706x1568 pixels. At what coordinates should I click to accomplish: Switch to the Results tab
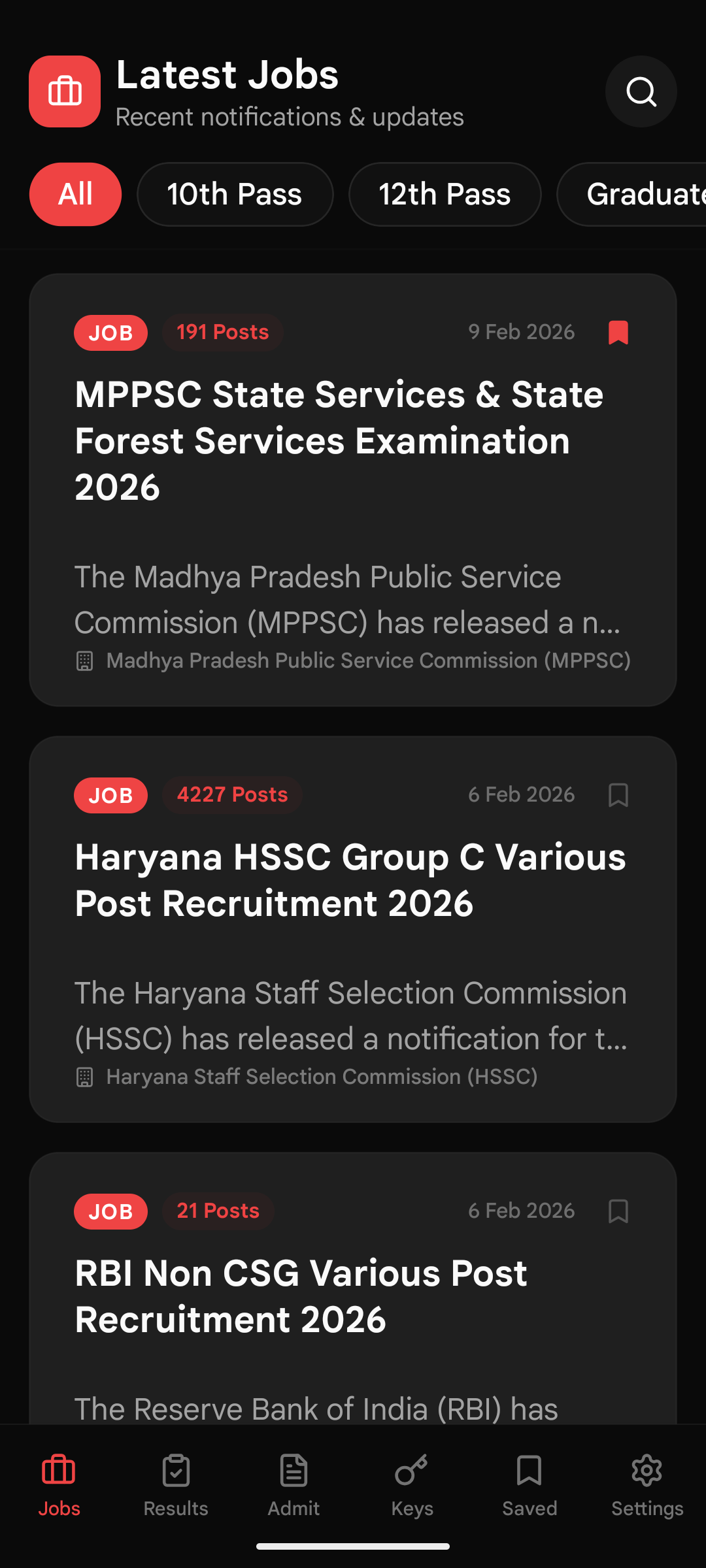tap(176, 1484)
